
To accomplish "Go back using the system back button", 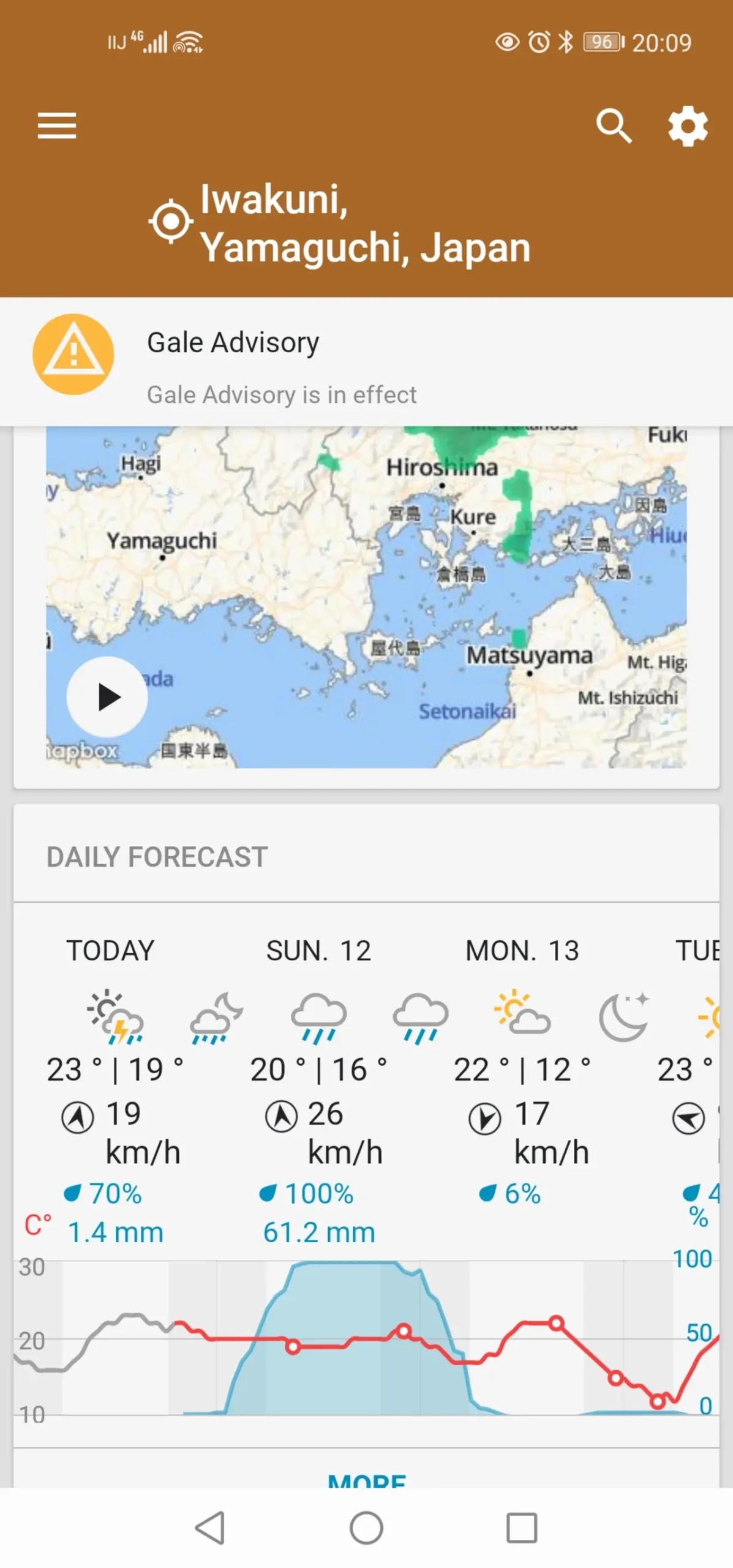I will point(210,1528).
